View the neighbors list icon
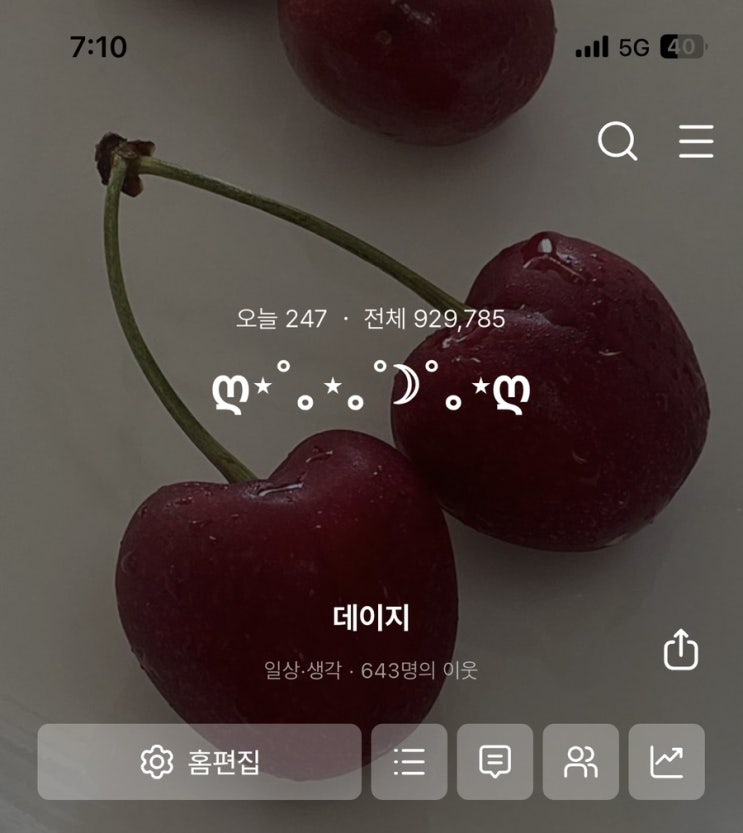Viewport: 743px width, 833px height. click(581, 762)
